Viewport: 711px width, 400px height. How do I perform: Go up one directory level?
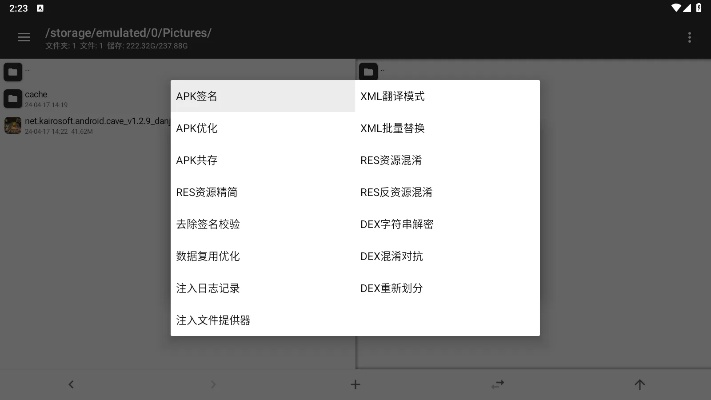[x=640, y=384]
